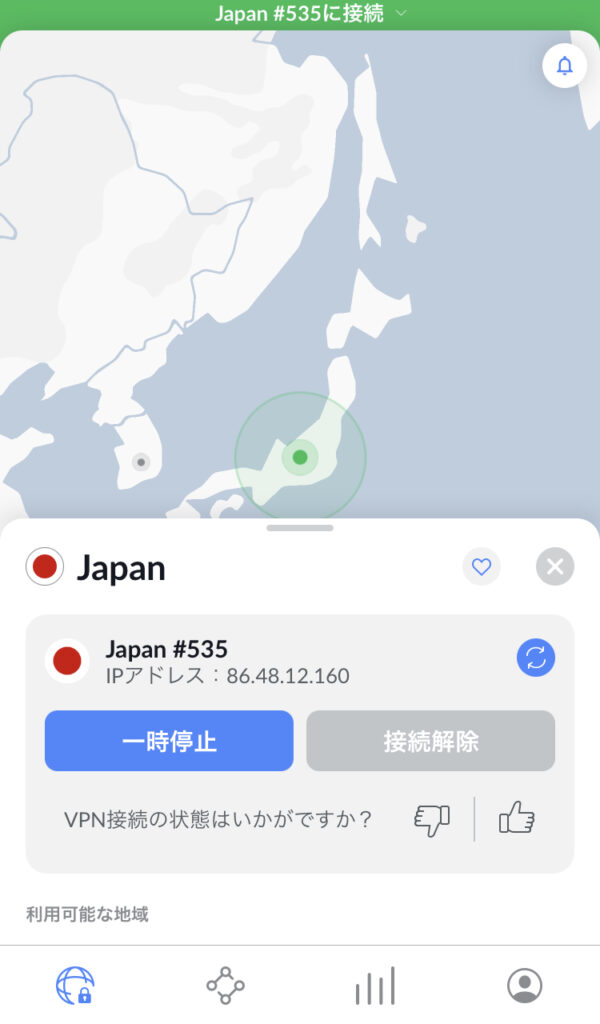The height and width of the screenshot is (1024, 600).
Task: Refresh the Japan #535 server connection
Action: pos(536,657)
